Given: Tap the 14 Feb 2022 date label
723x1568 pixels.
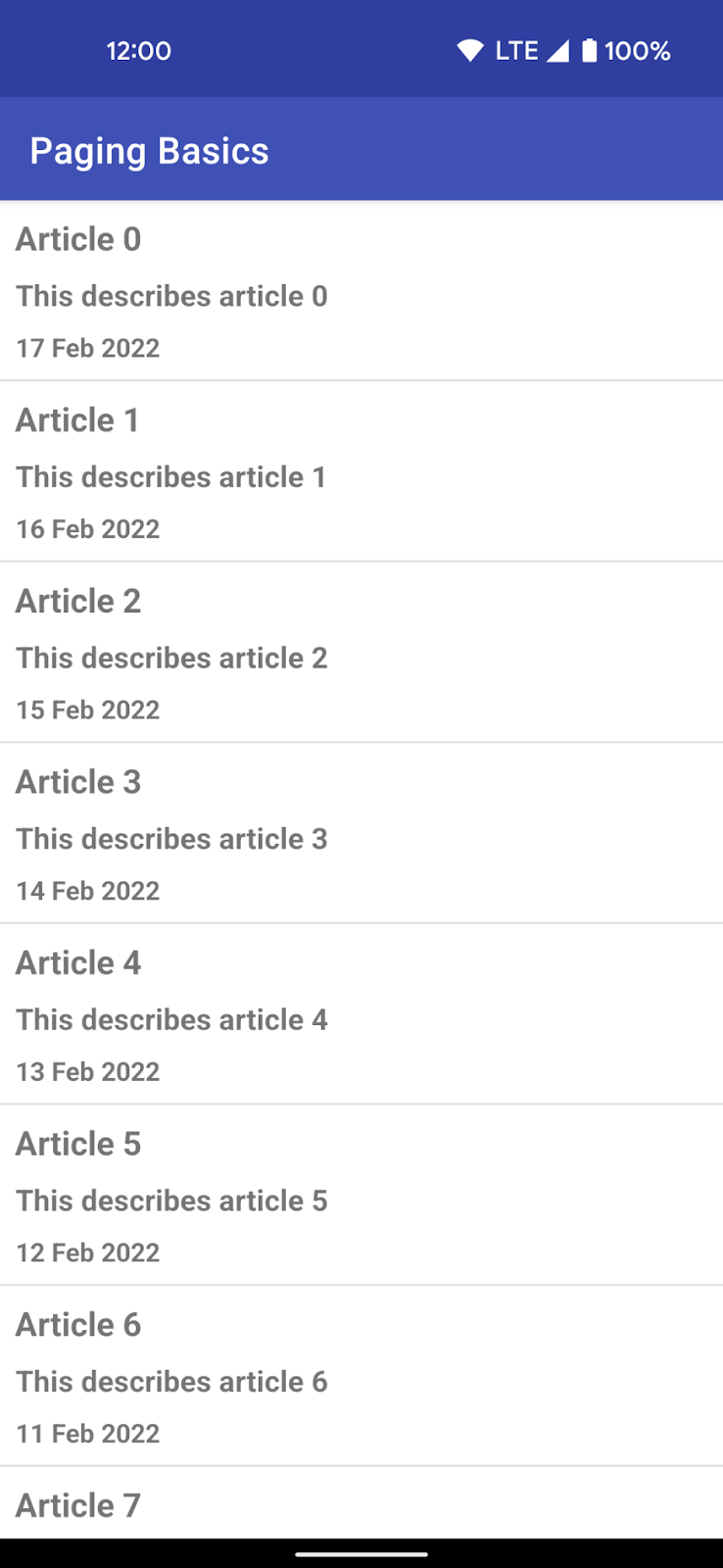Looking at the screenshot, I should coord(87,890).
